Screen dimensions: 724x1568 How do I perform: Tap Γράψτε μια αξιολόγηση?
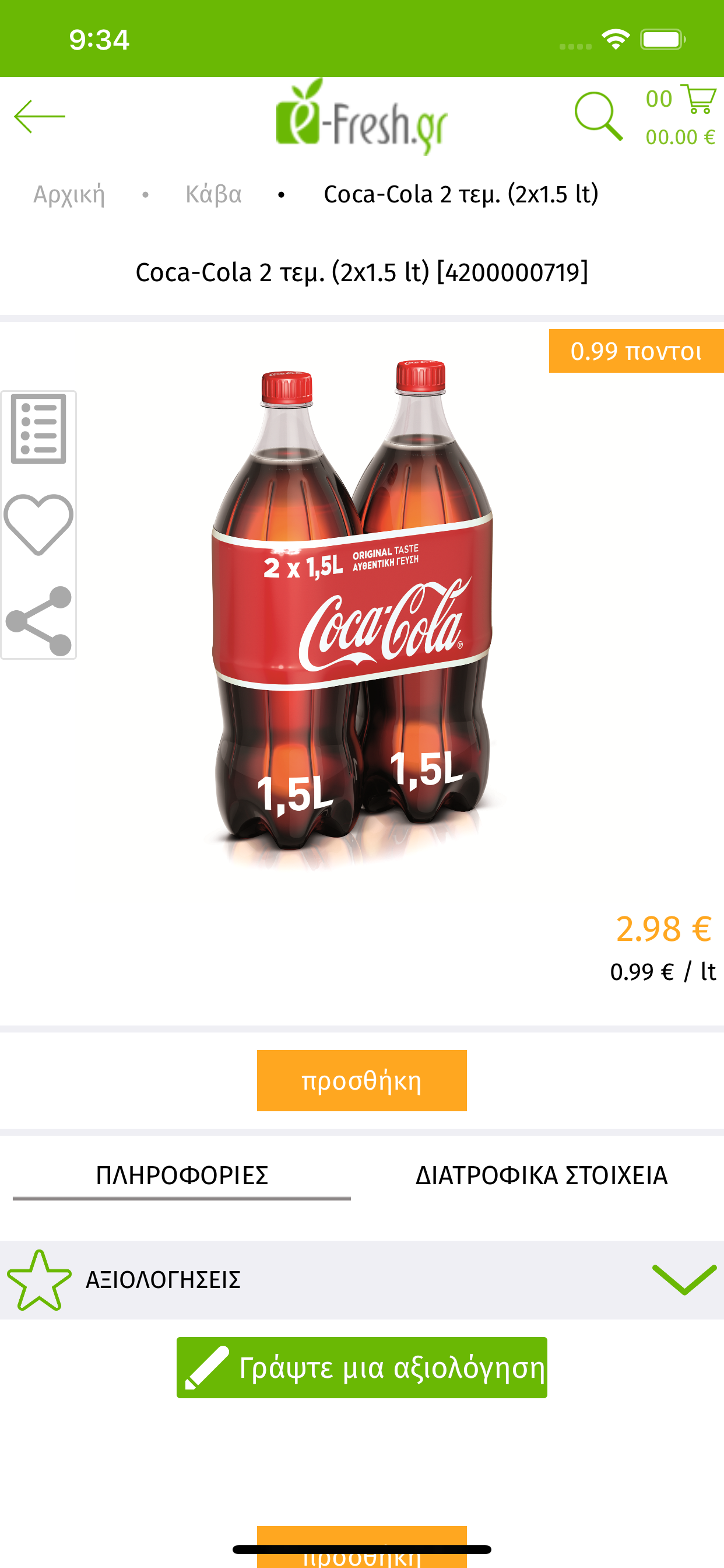click(361, 1368)
